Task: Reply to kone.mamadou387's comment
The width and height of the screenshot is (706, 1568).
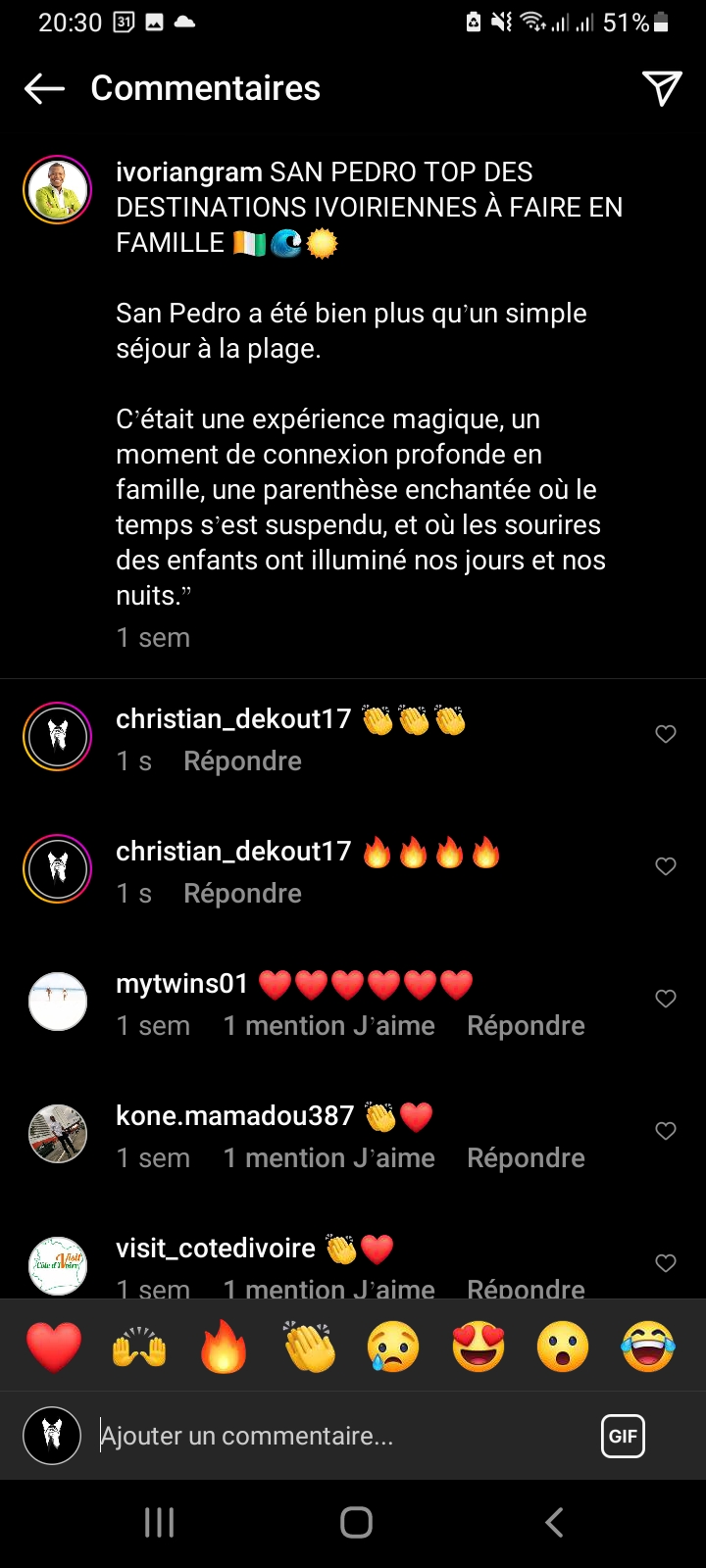Action: tap(526, 1158)
